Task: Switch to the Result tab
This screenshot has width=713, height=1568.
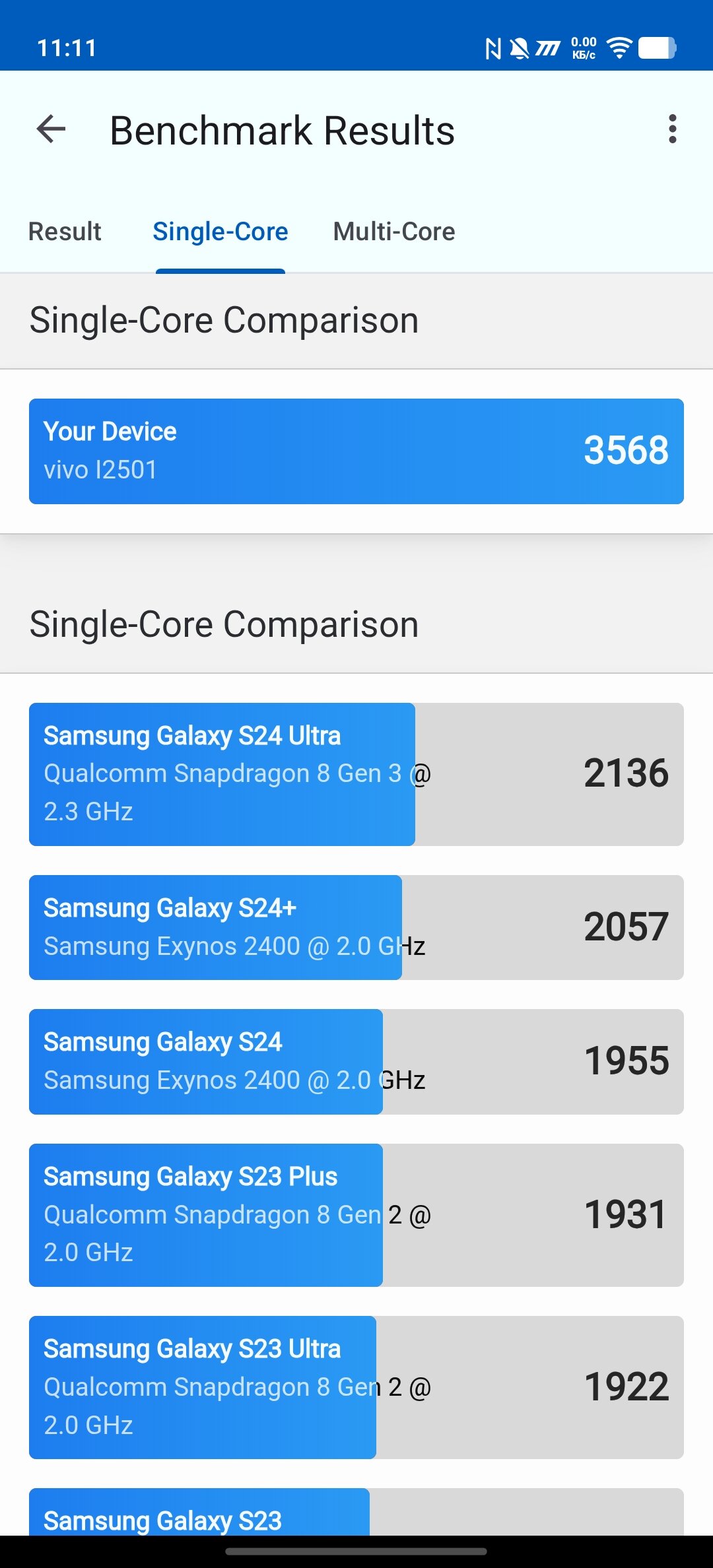Action: tap(65, 232)
